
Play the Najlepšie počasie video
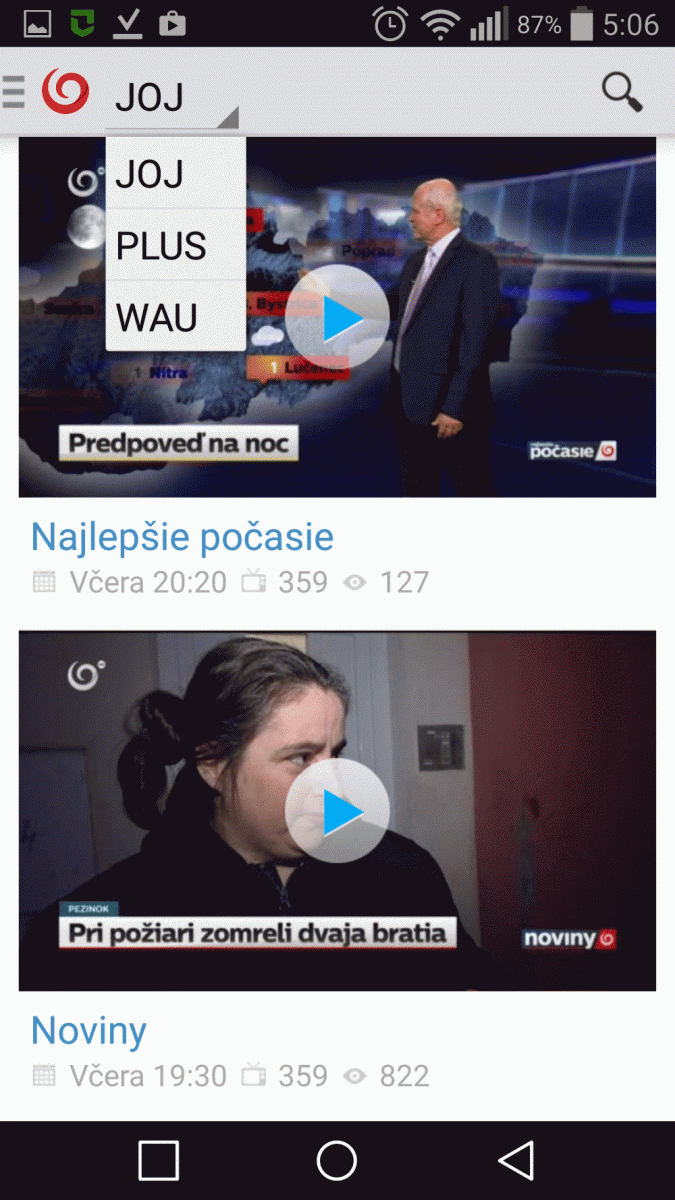pyautogui.click(x=337, y=317)
